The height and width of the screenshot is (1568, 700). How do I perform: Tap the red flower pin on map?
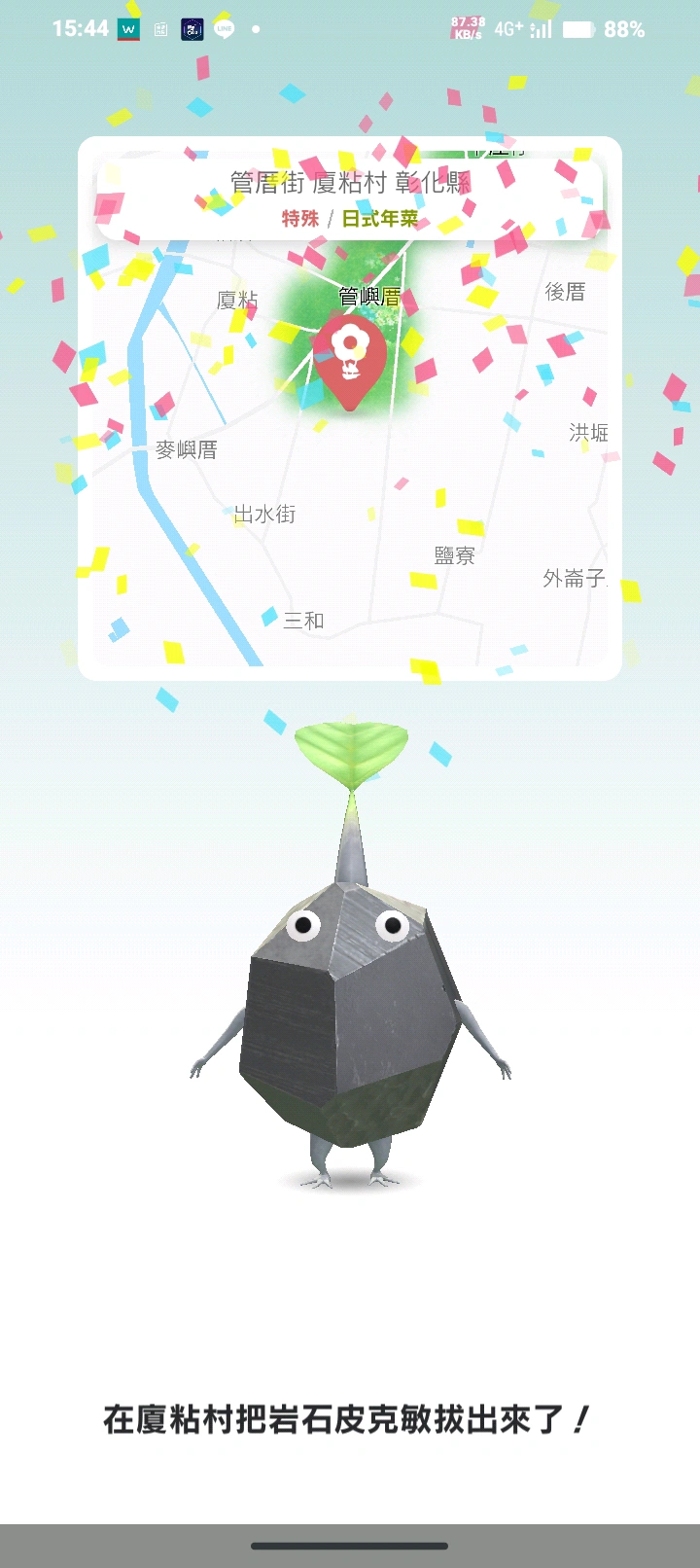(349, 358)
